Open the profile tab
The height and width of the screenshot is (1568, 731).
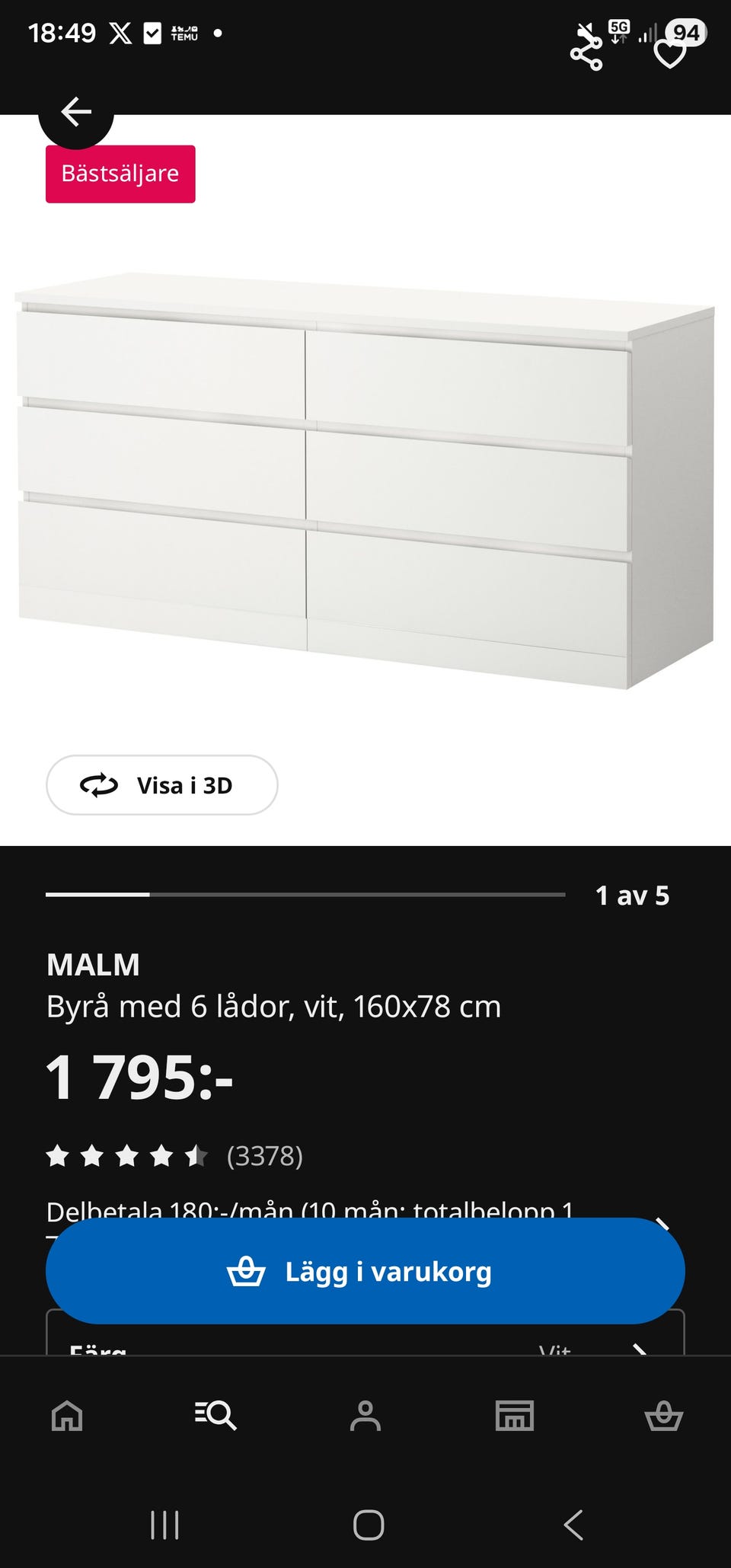[365, 1416]
